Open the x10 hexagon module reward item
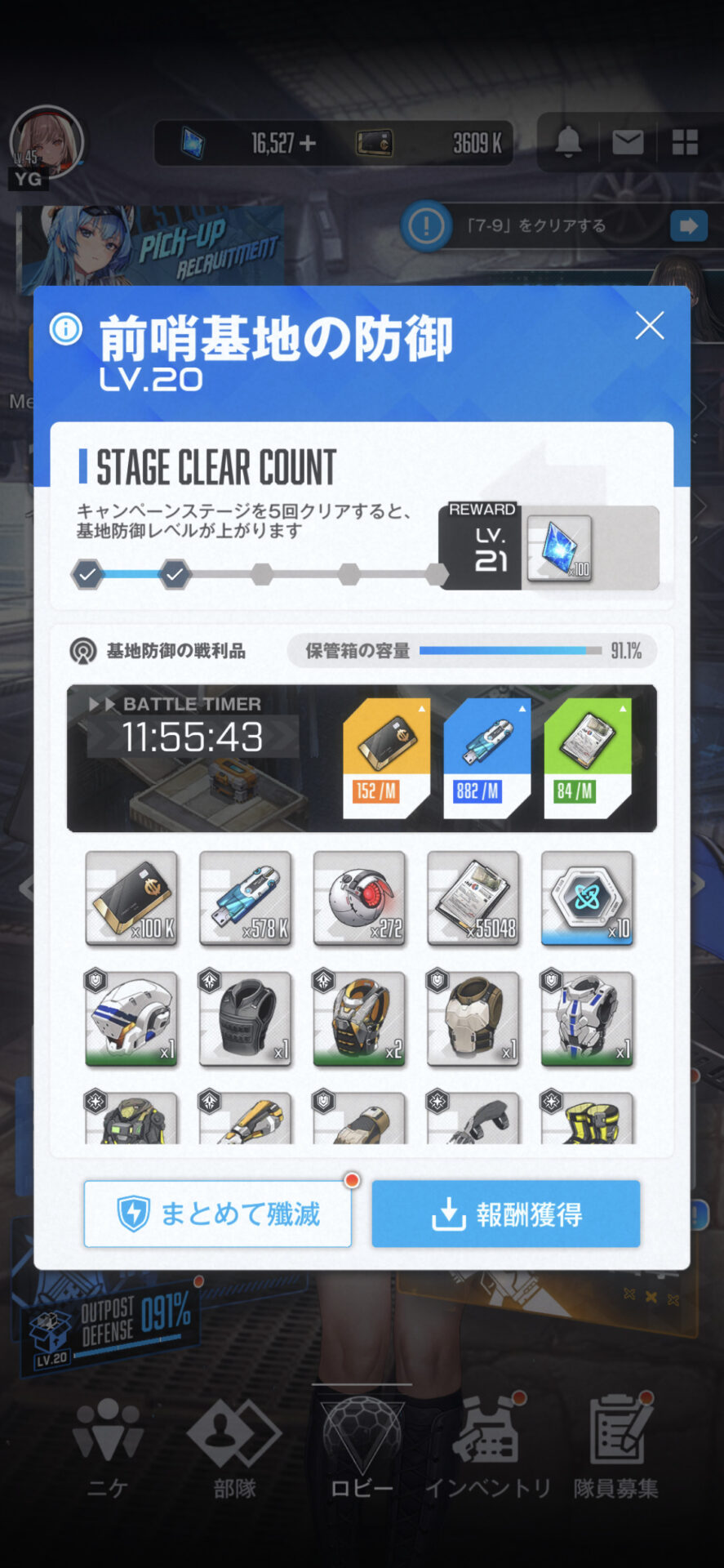This screenshot has height=1568, width=724. tap(587, 898)
